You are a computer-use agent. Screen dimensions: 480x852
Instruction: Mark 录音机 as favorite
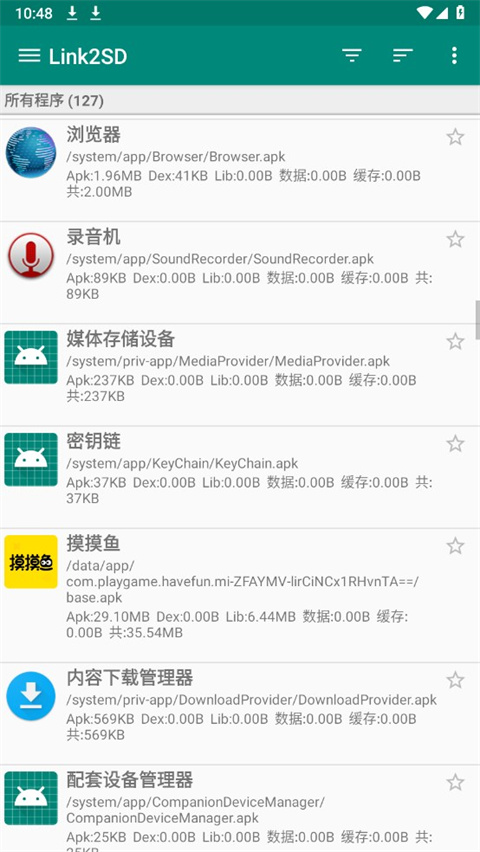455,239
